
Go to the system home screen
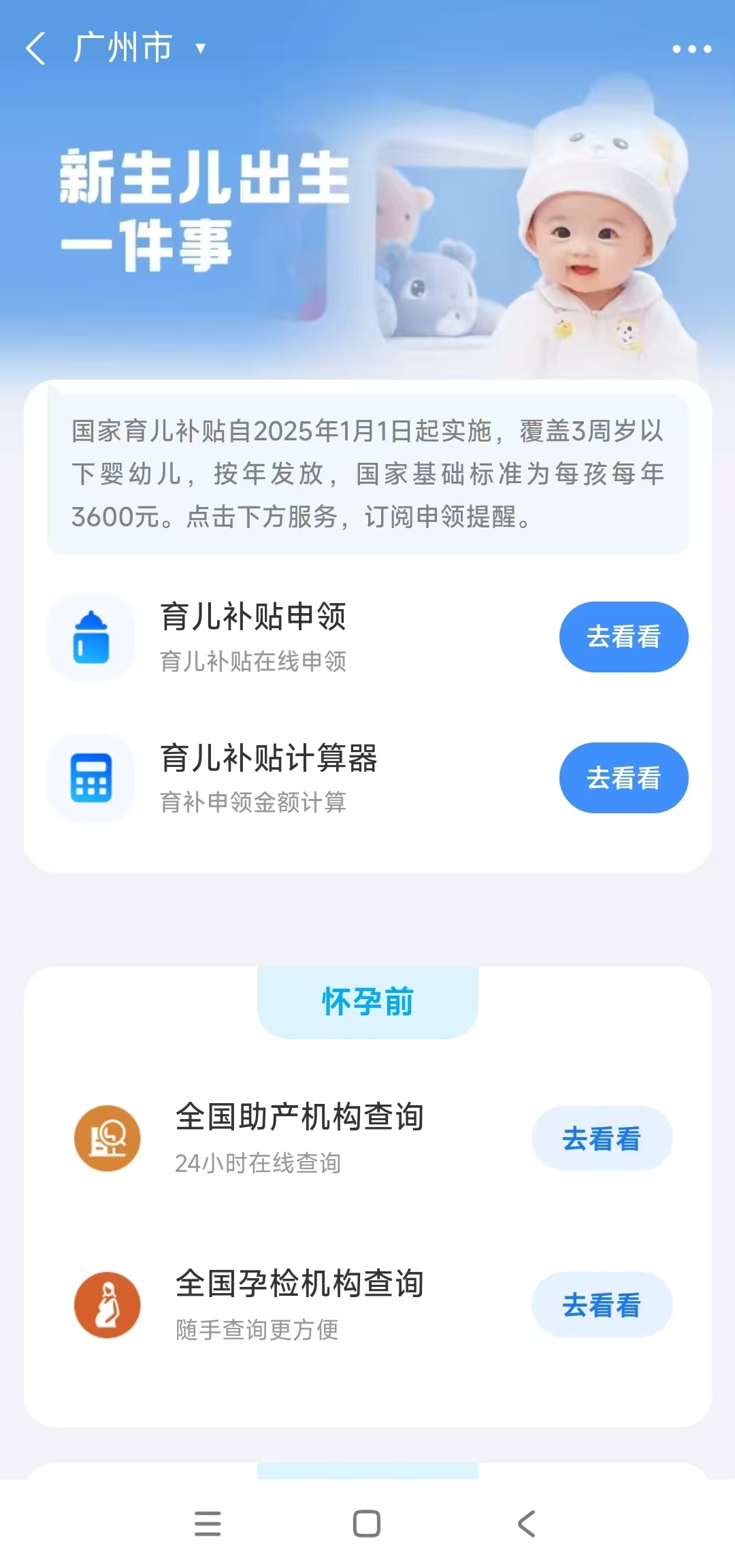coord(367,1523)
